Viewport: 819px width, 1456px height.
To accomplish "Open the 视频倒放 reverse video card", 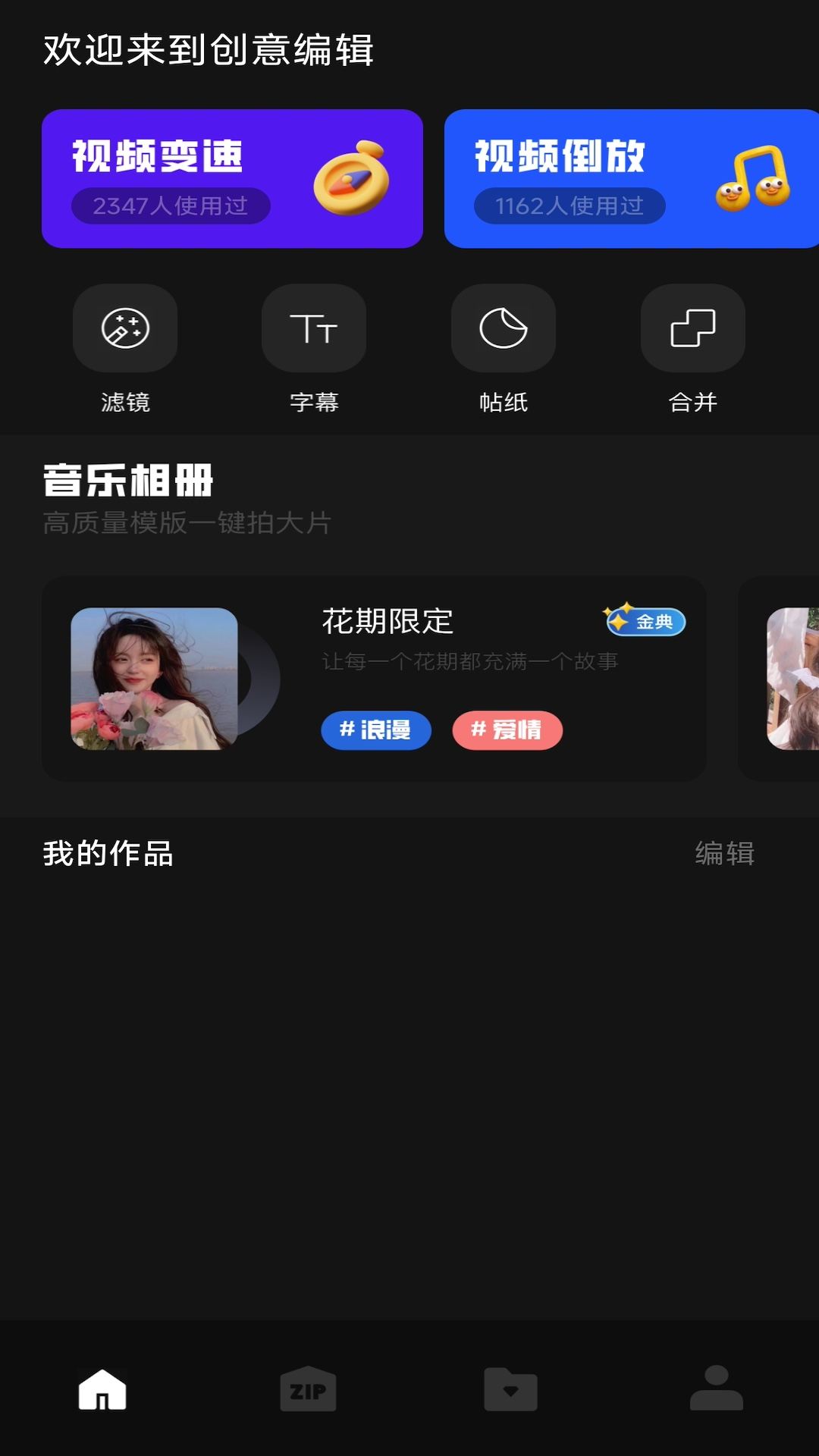I will (631, 179).
